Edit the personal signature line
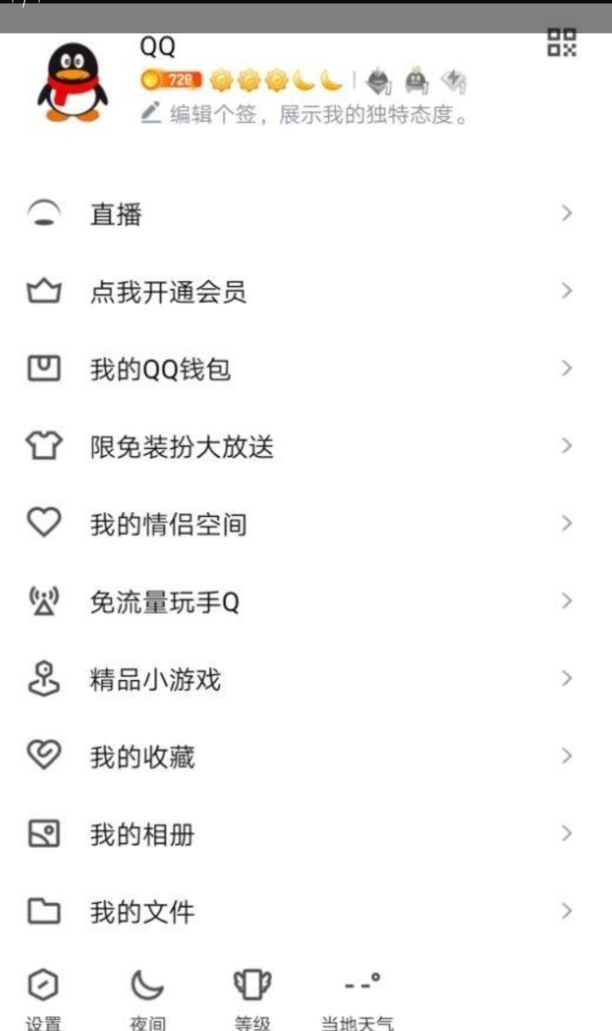The height and width of the screenshot is (1031, 612). pos(305,114)
